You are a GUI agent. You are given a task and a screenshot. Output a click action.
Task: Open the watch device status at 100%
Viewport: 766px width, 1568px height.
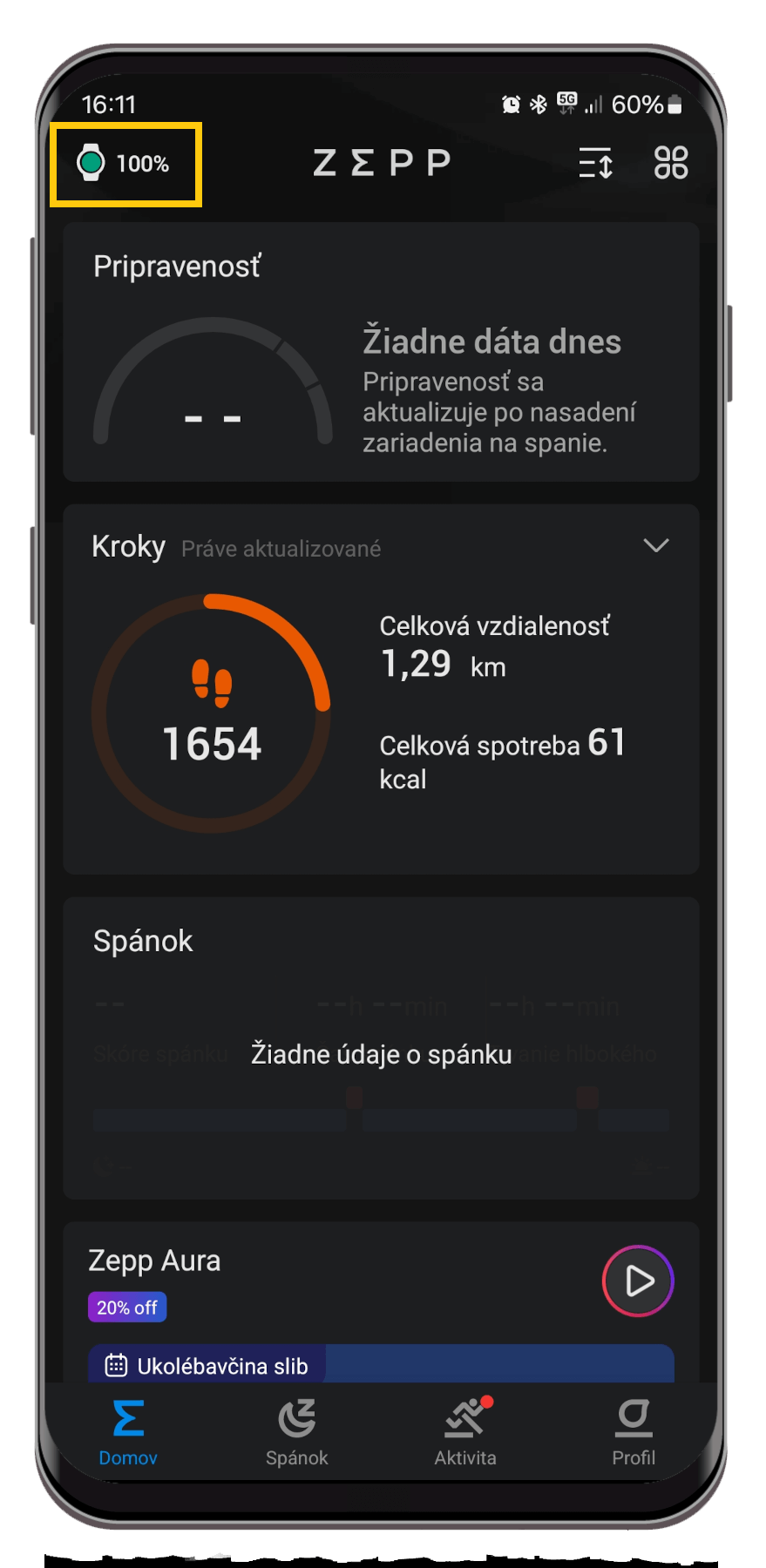click(x=125, y=164)
